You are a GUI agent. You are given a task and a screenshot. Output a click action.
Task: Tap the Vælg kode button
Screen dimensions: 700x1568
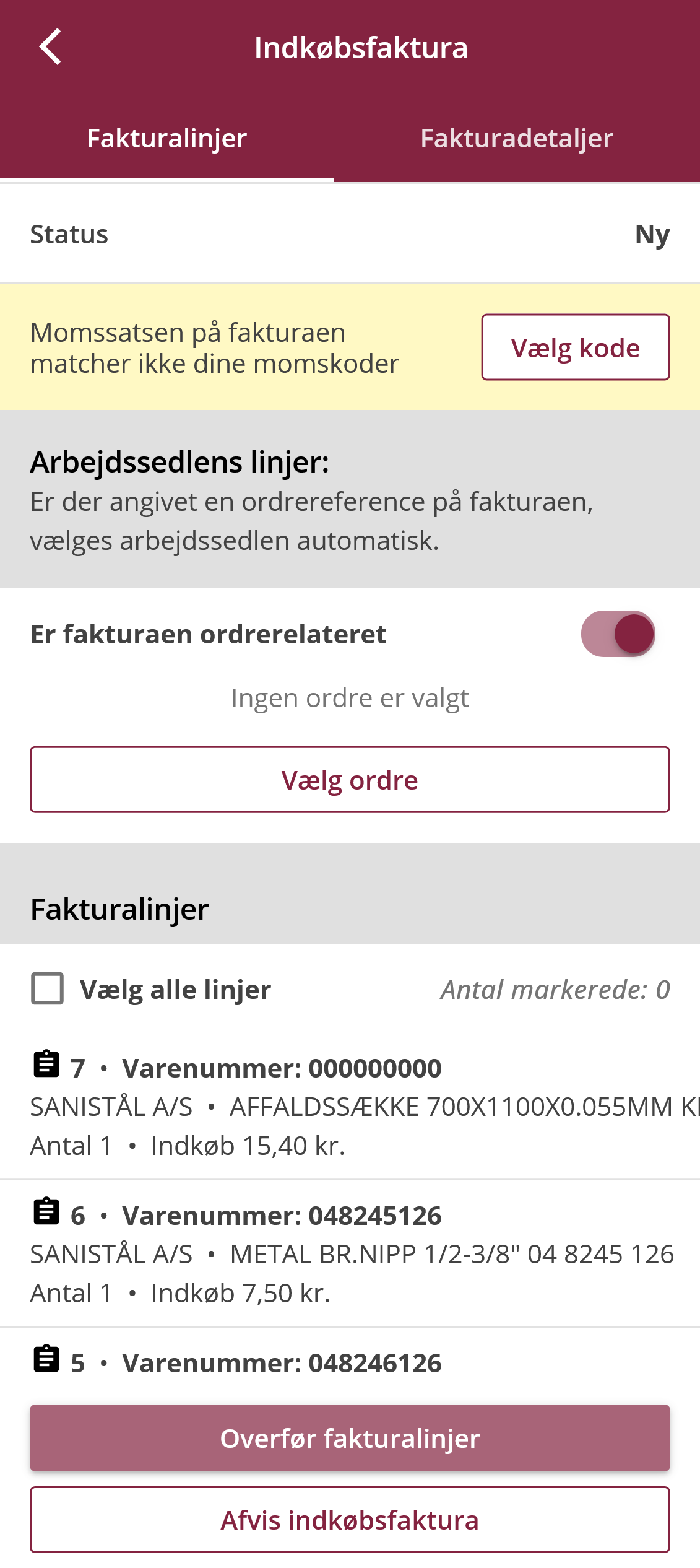click(576, 347)
